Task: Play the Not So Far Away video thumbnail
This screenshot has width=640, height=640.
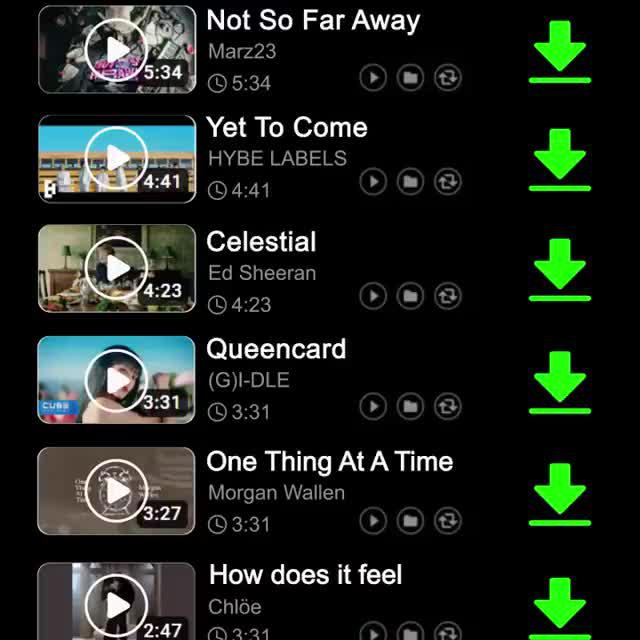Action: 117,49
